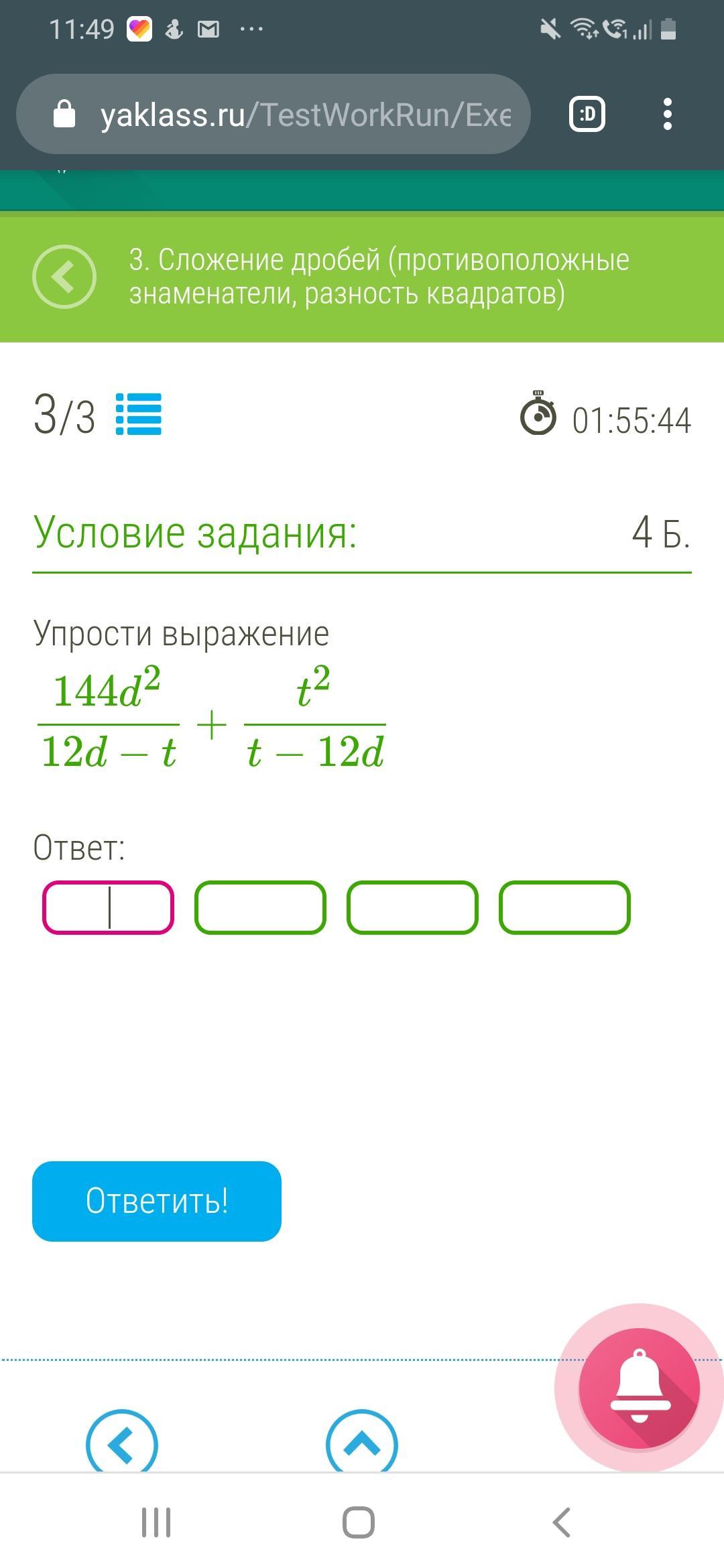Go to the system home screen
This screenshot has width=724, height=1568.
359,1522
